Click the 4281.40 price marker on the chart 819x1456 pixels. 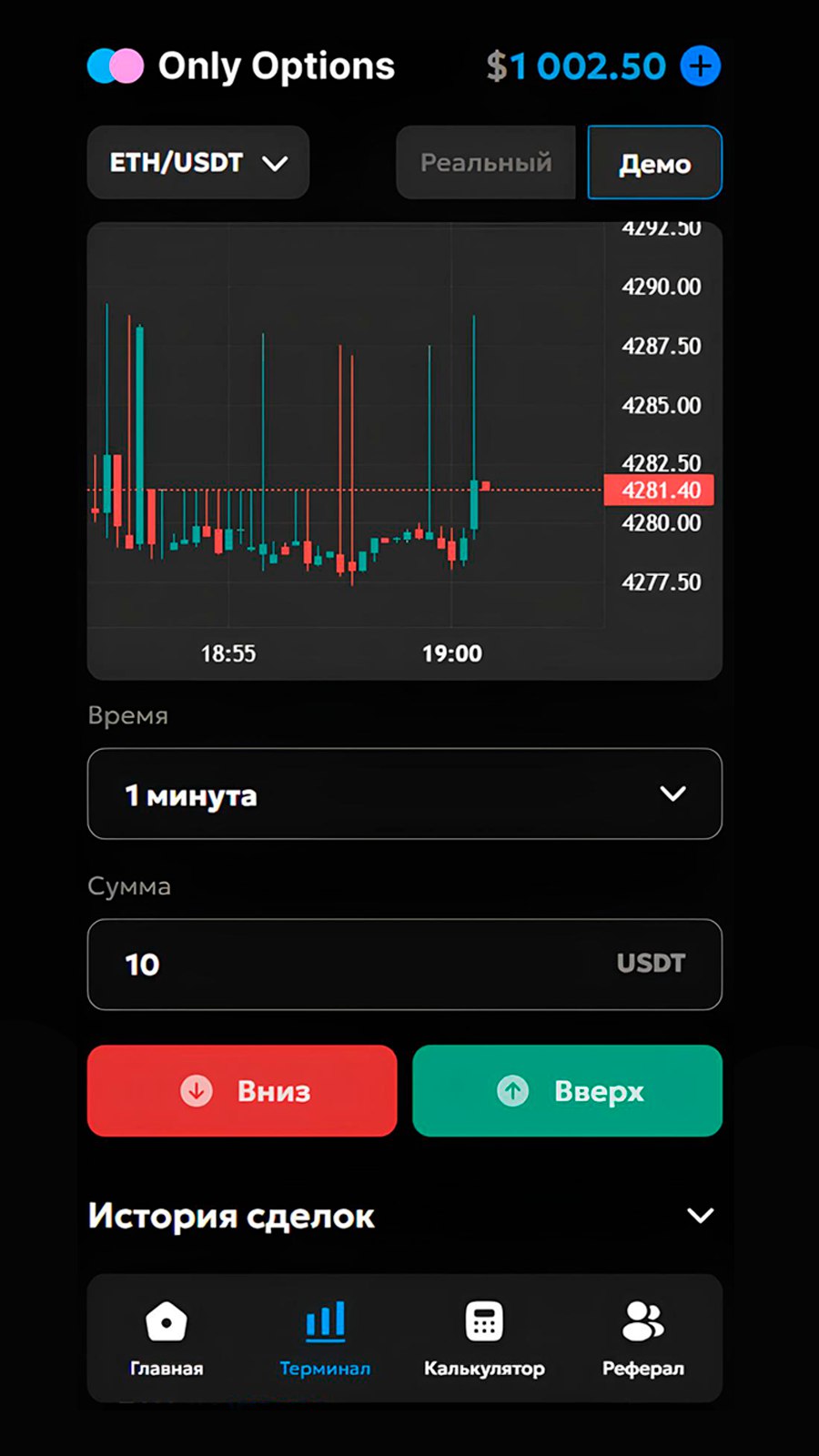click(662, 490)
